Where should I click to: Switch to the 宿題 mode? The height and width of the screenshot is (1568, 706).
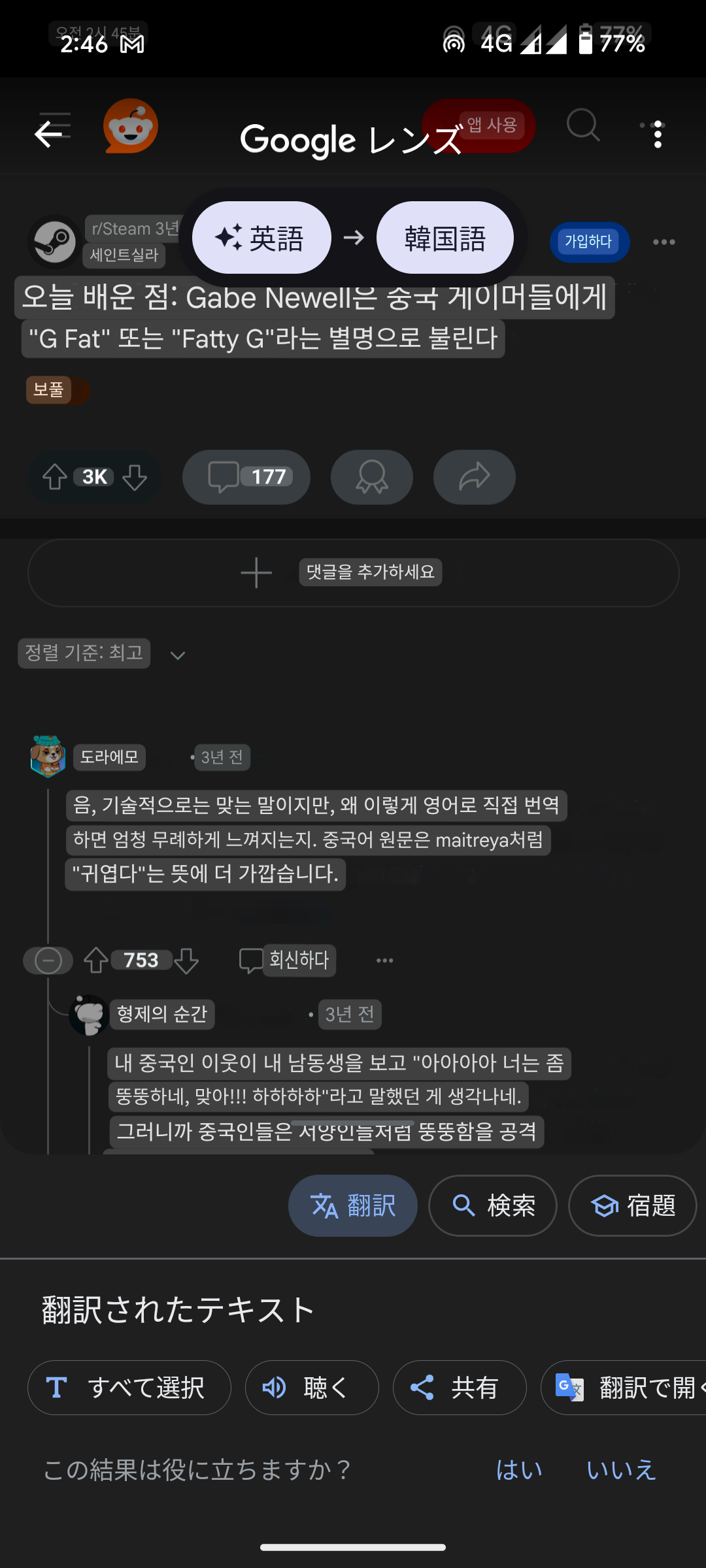pyautogui.click(x=633, y=1205)
